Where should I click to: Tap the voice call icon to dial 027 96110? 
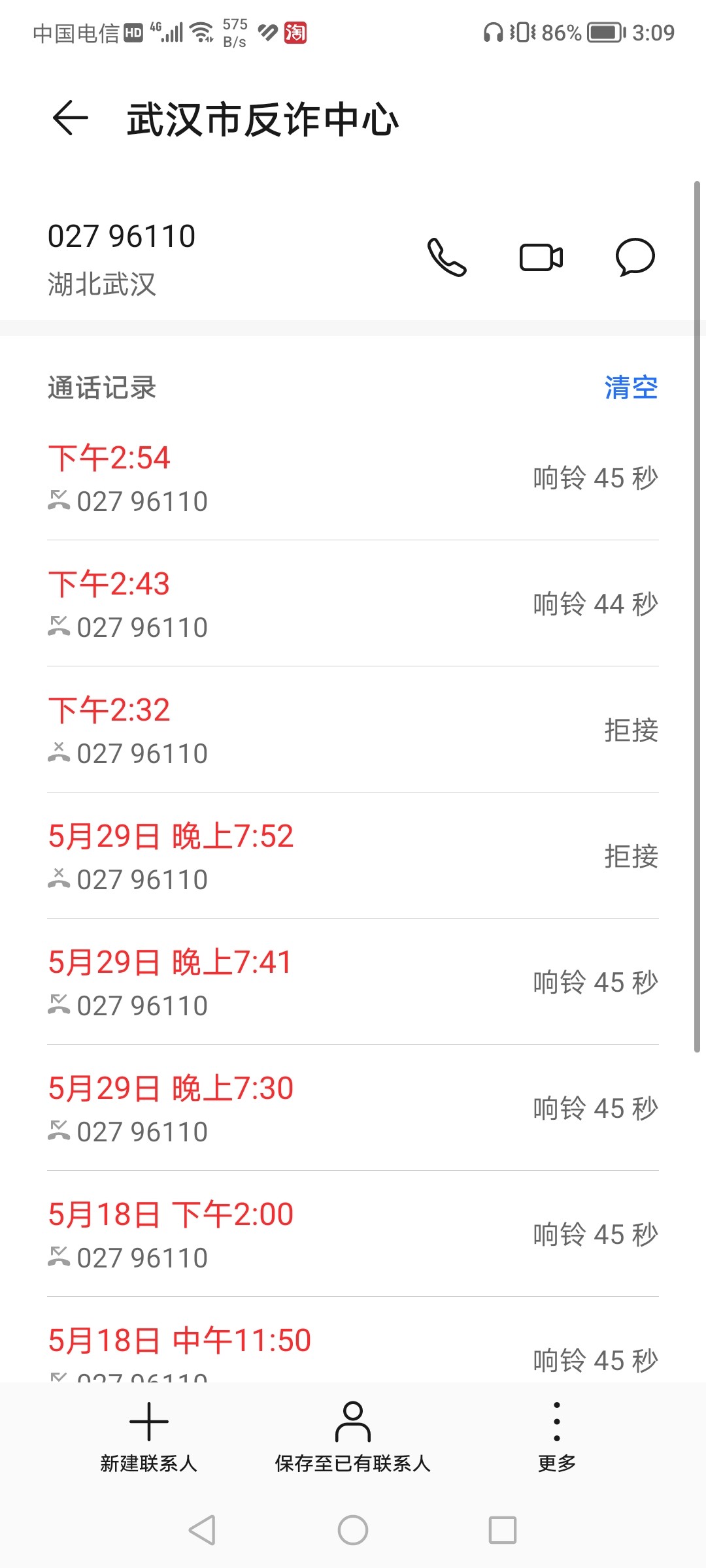[x=448, y=257]
